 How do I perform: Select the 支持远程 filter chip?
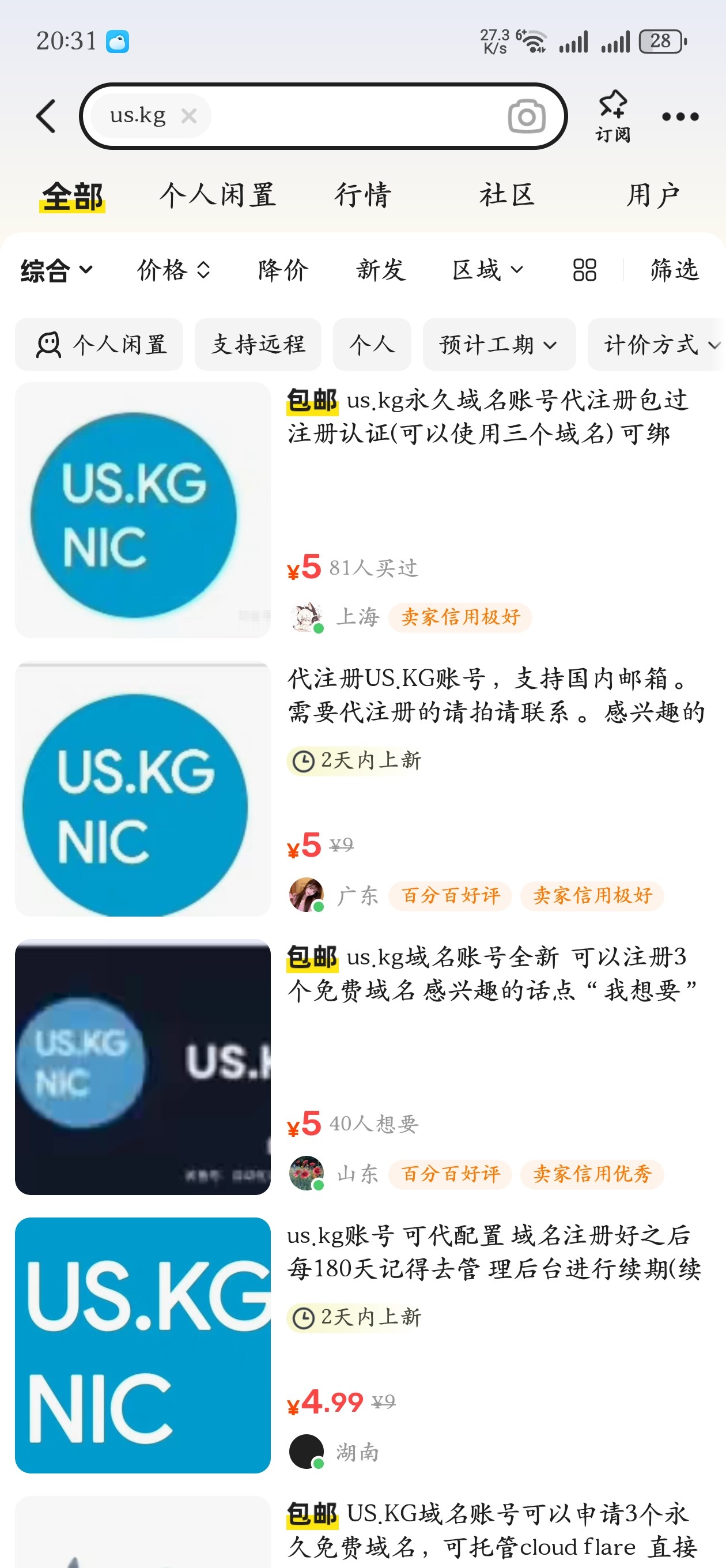coord(258,345)
